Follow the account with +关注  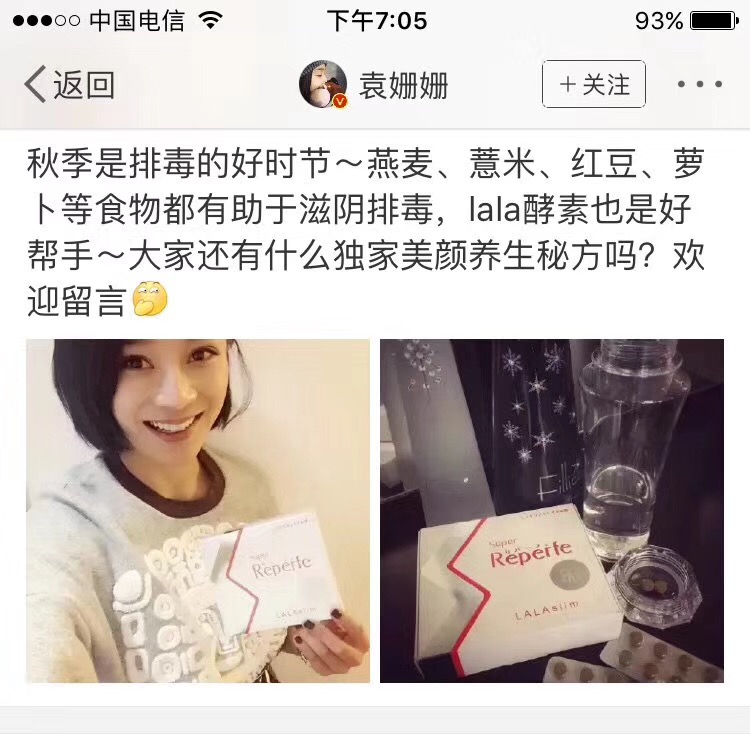pyautogui.click(x=593, y=85)
